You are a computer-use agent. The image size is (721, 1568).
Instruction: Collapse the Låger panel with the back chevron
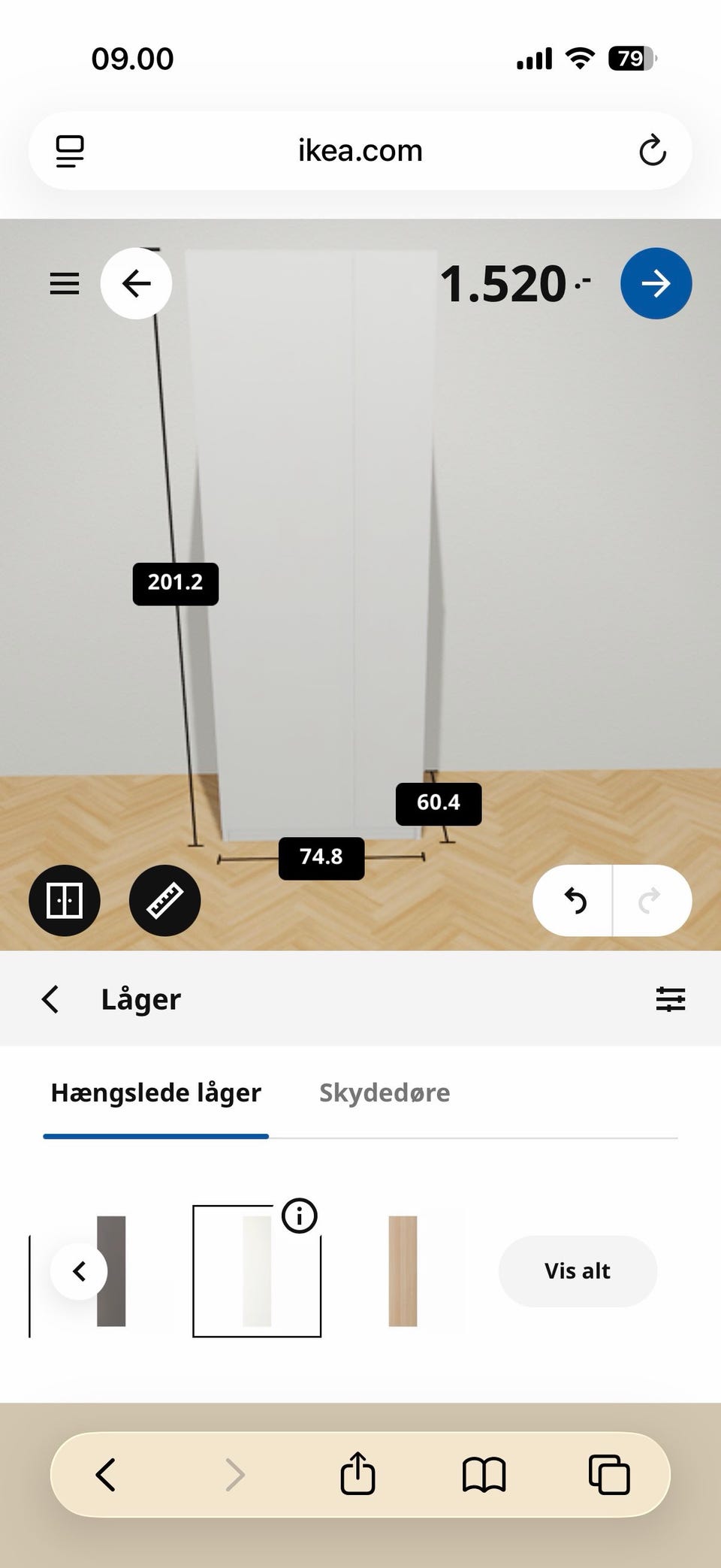click(50, 999)
